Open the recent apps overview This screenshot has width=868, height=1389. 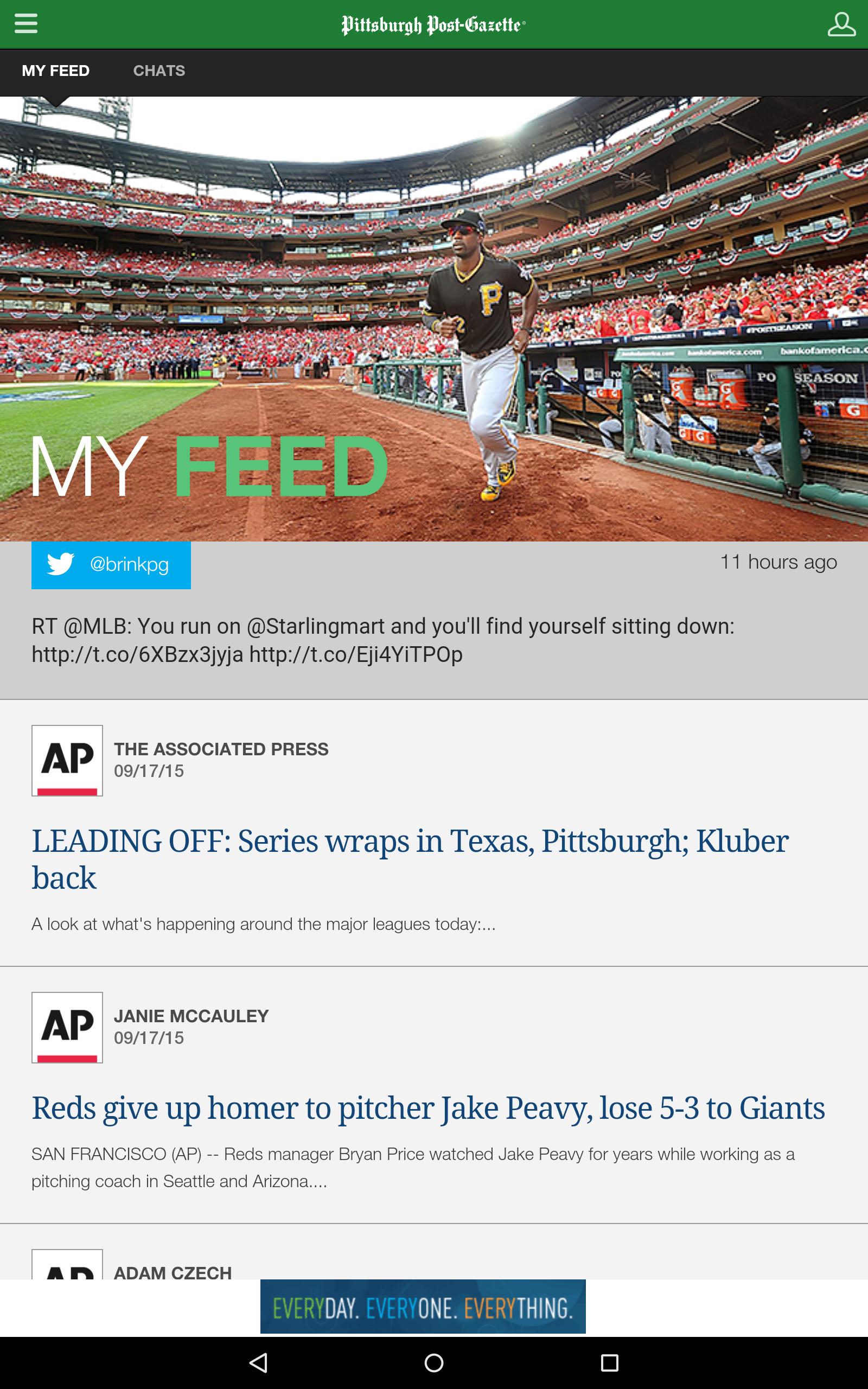pos(609,1362)
